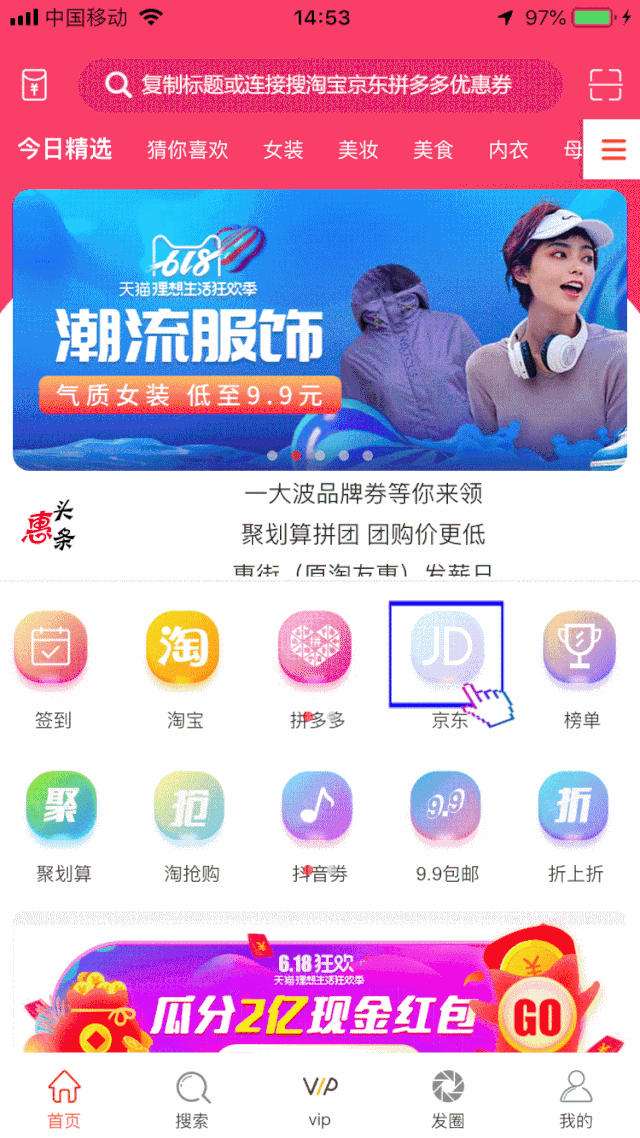Open the red envelope icon at top left
Viewport: 640px width, 1138px height.
pyautogui.click(x=36, y=84)
